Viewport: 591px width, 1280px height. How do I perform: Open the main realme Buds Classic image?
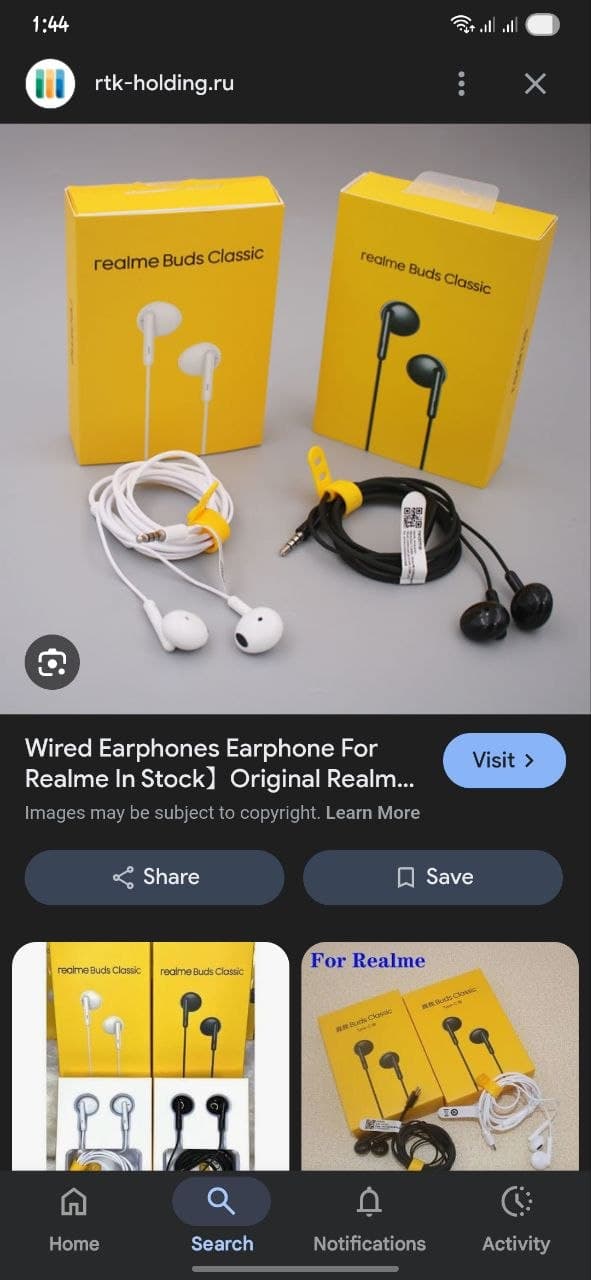click(x=295, y=419)
